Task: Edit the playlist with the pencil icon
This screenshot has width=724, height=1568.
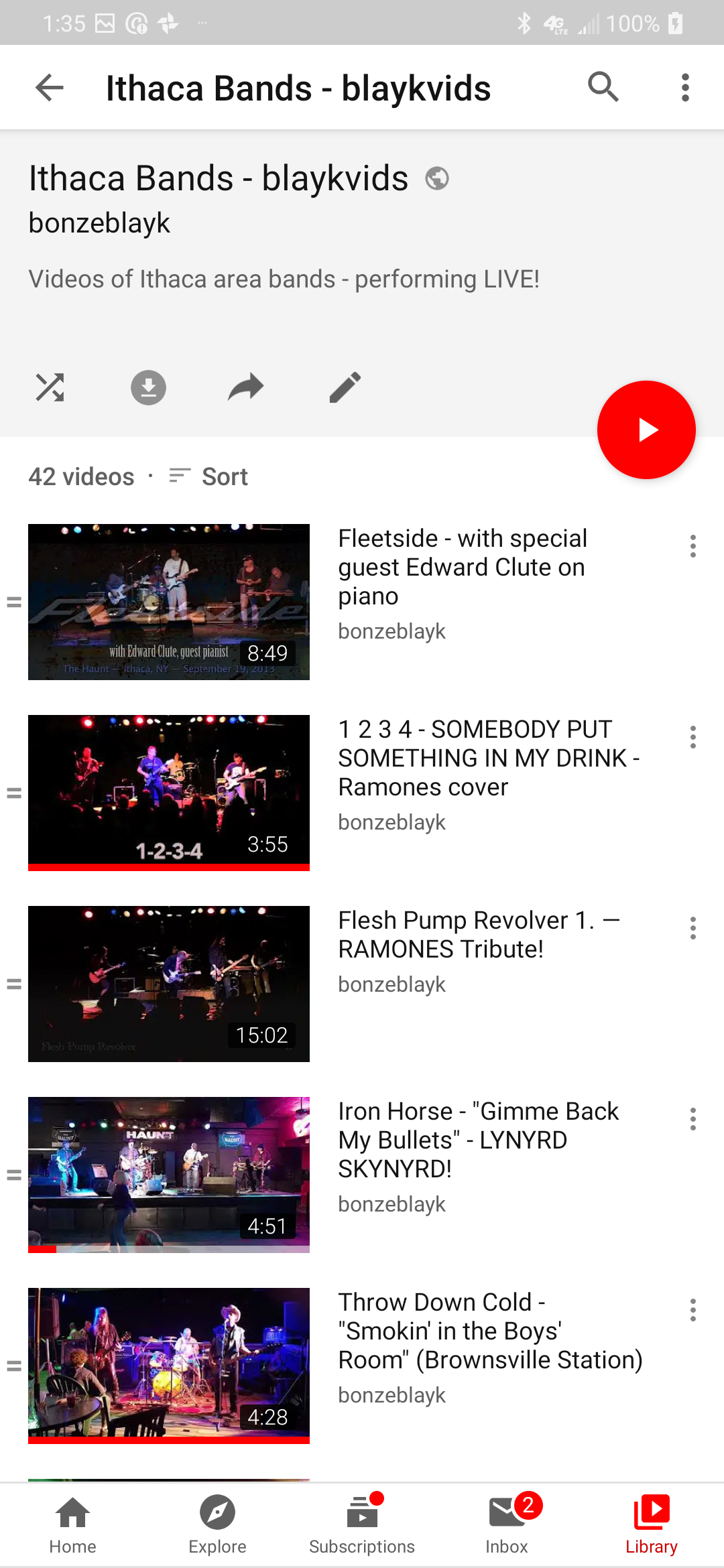Action: coord(345,387)
